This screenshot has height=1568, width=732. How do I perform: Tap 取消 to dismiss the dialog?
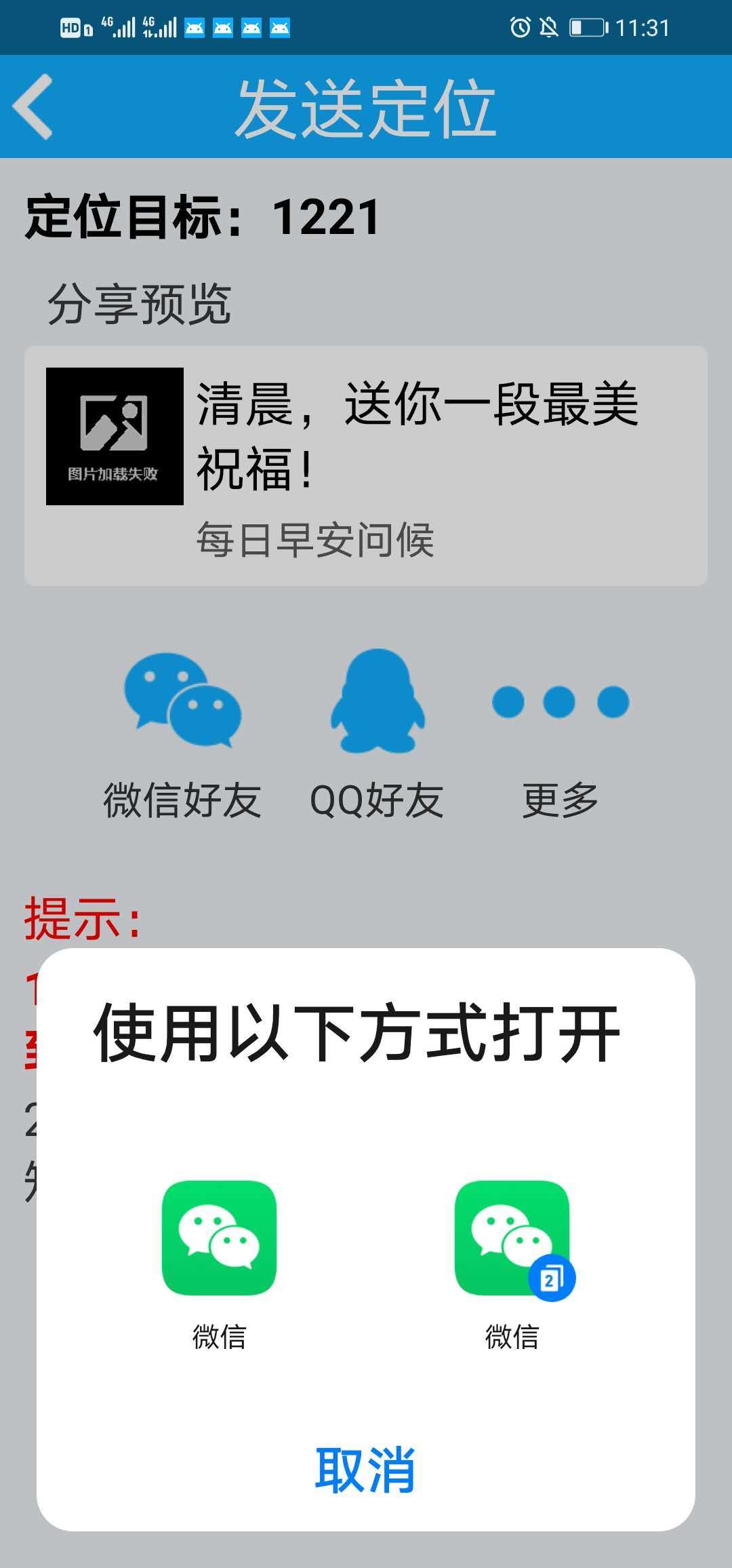(x=365, y=1470)
